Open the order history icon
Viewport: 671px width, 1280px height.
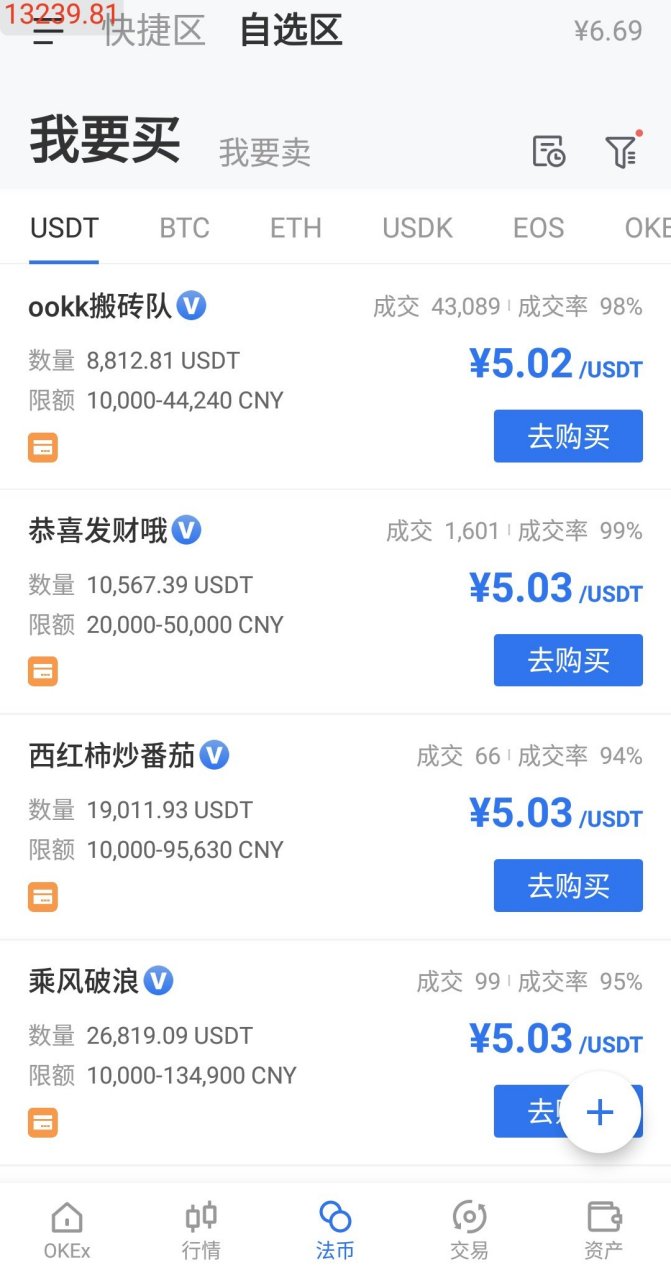(548, 151)
